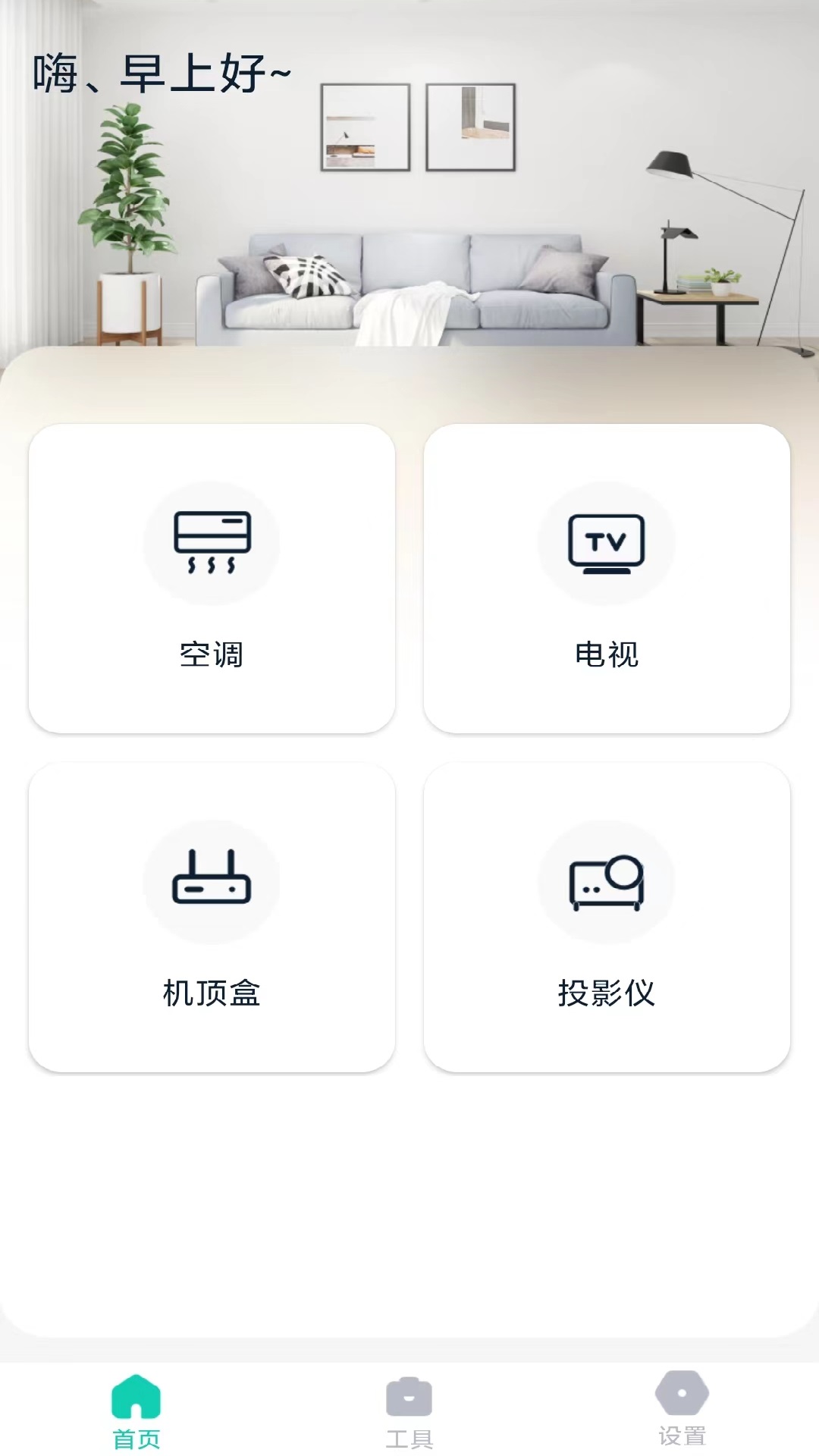Select the 机顶盒 set-top box card

212,918
